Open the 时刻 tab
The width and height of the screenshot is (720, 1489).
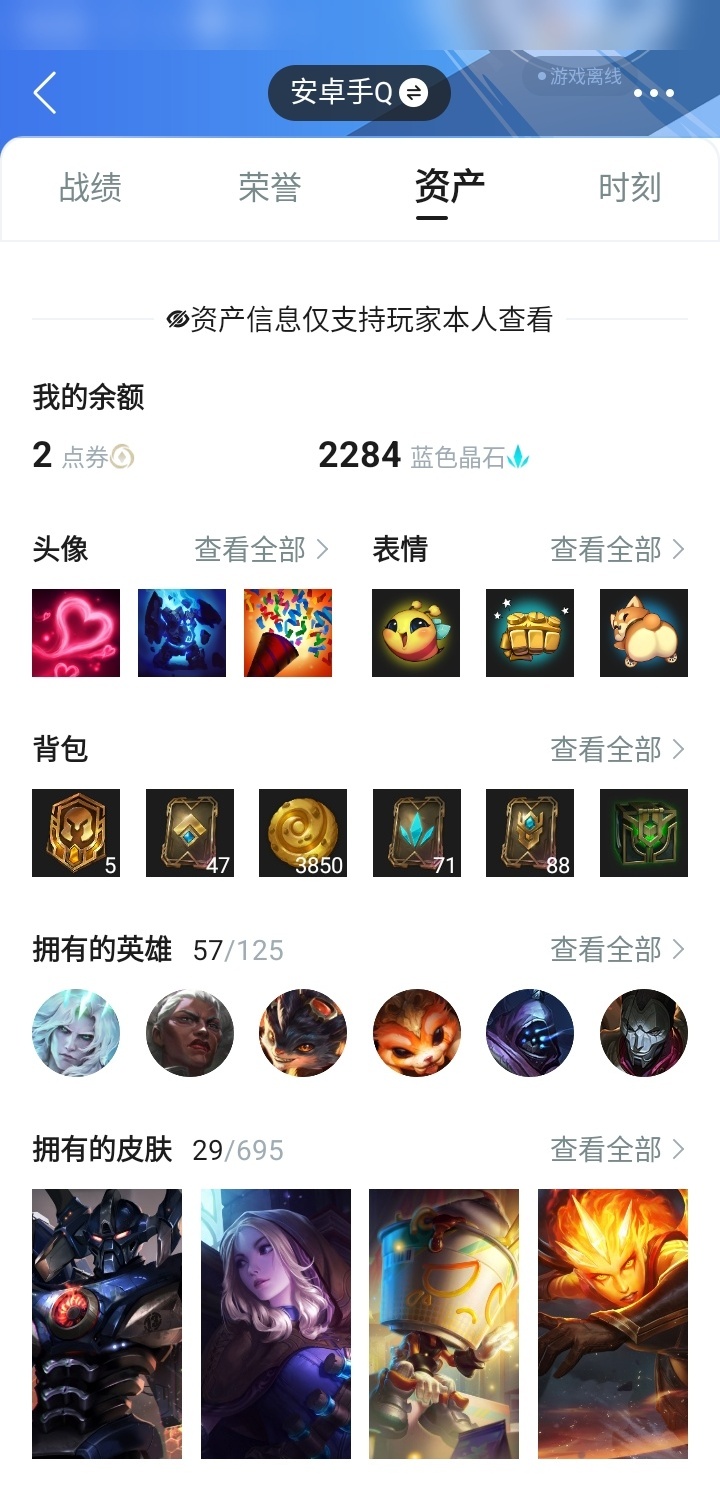click(630, 187)
